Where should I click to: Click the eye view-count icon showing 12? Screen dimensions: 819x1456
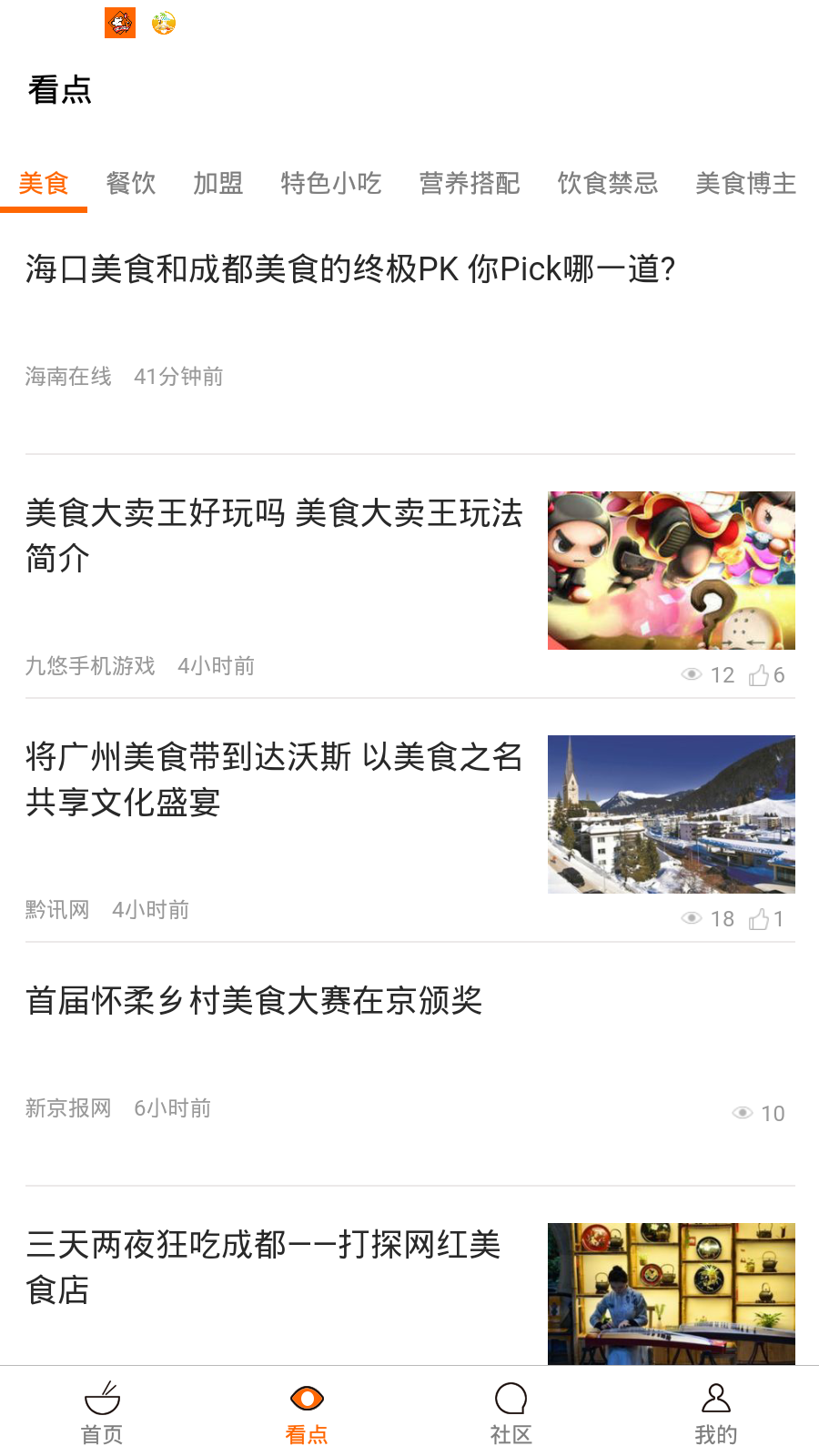690,673
